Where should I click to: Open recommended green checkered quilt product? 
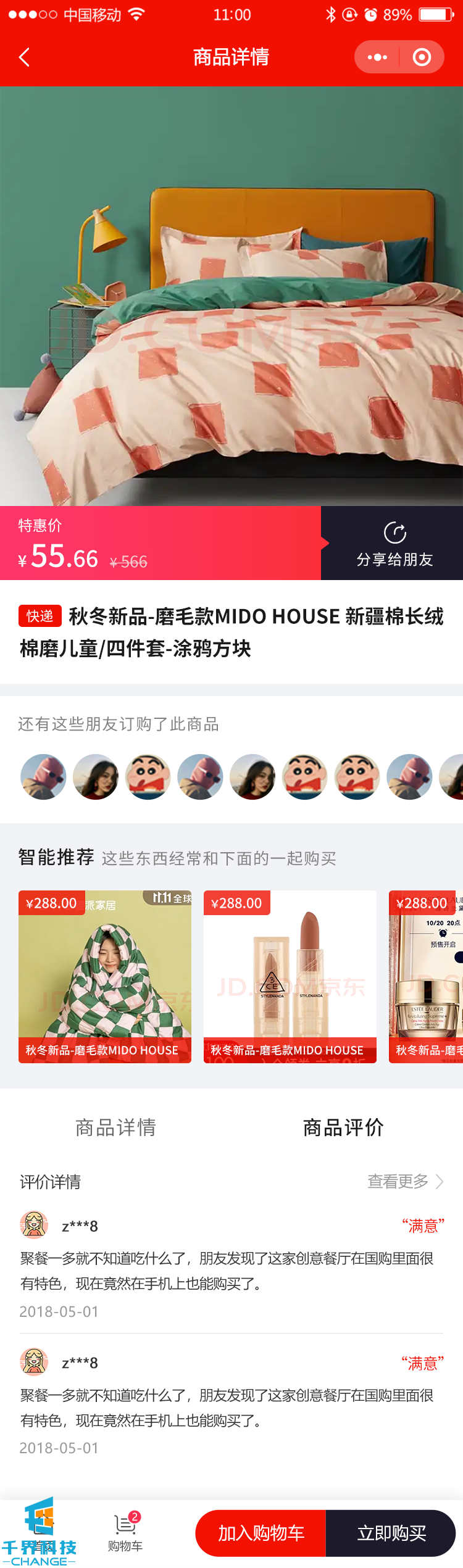[x=105, y=976]
